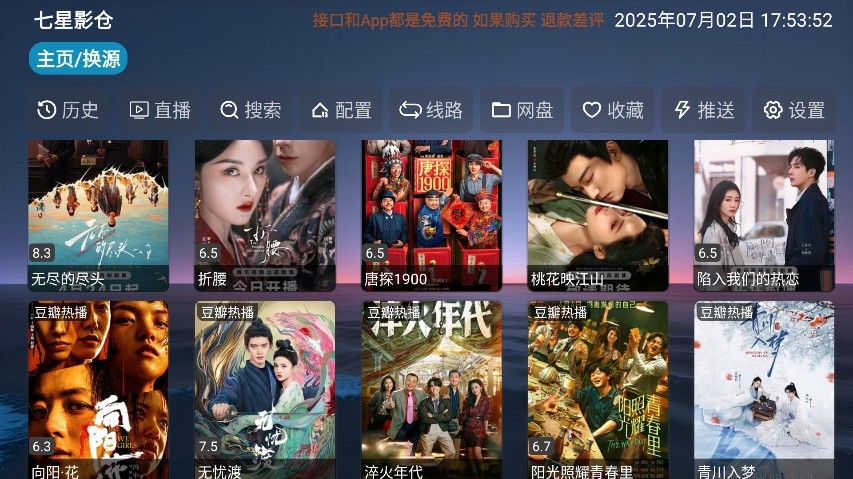This screenshot has width=853, height=479.
Task: Open the 向阳·花 movie tile
Action: click(x=98, y=390)
